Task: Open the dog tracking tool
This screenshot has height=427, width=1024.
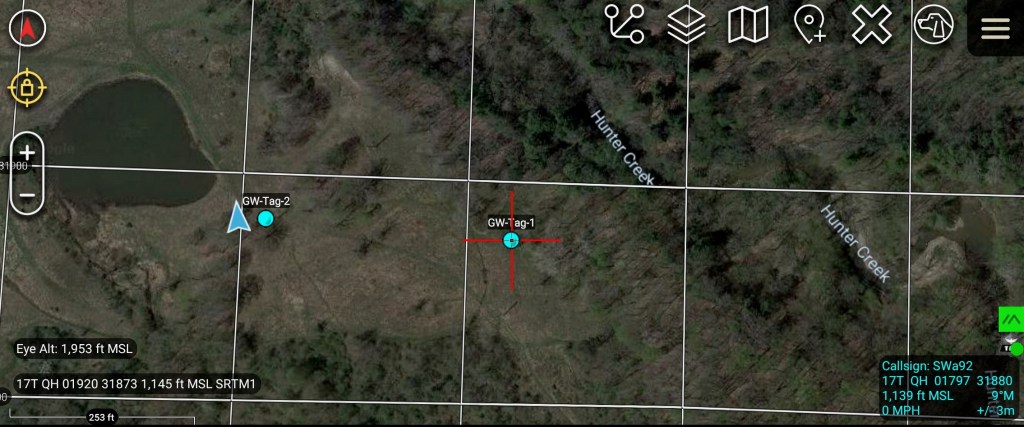Action: tap(933, 25)
